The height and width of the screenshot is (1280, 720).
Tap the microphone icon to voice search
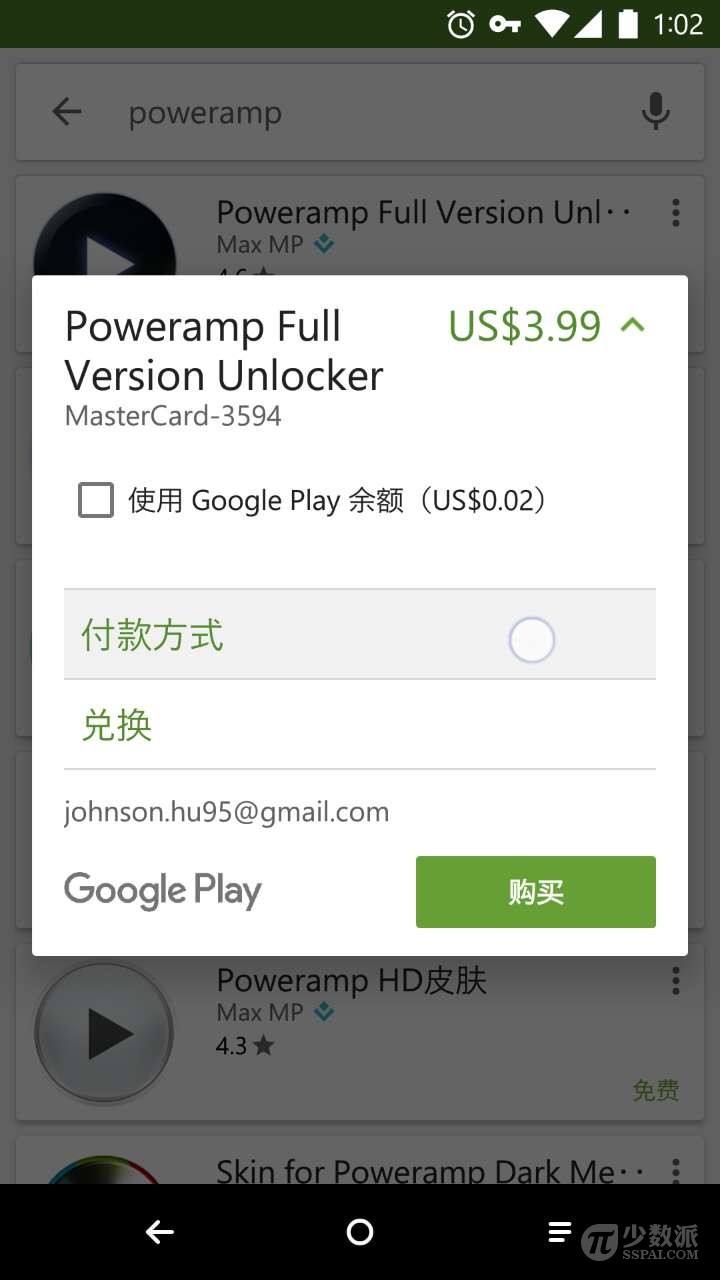coord(655,112)
